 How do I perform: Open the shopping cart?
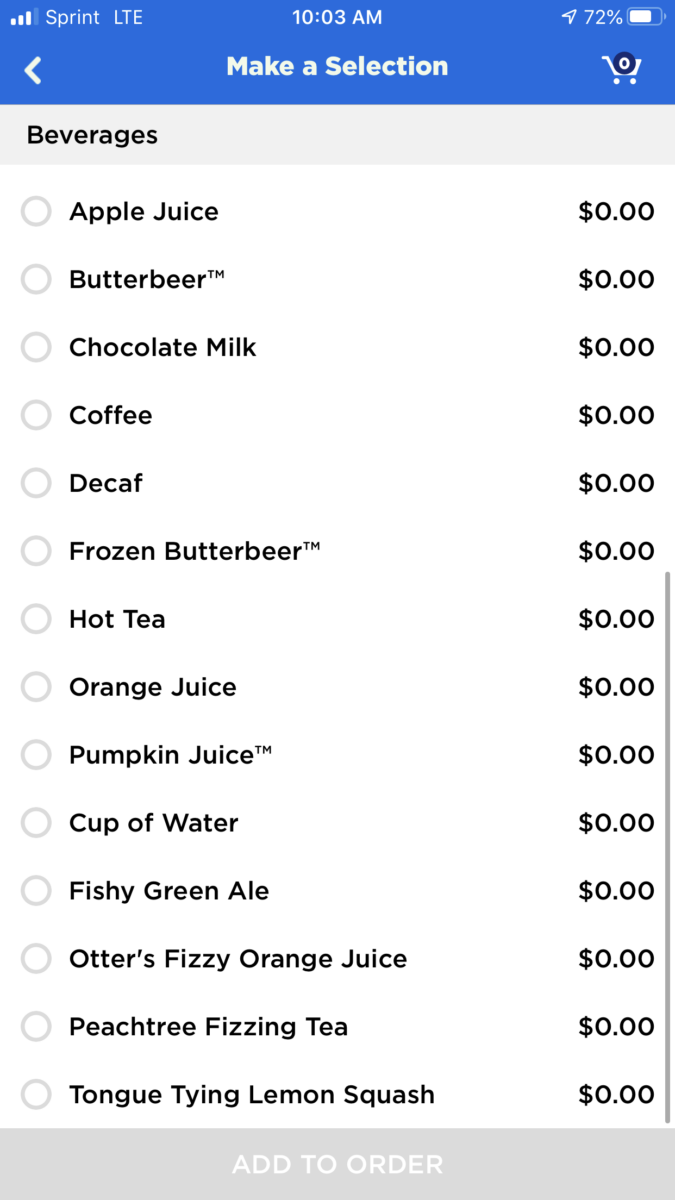point(621,68)
